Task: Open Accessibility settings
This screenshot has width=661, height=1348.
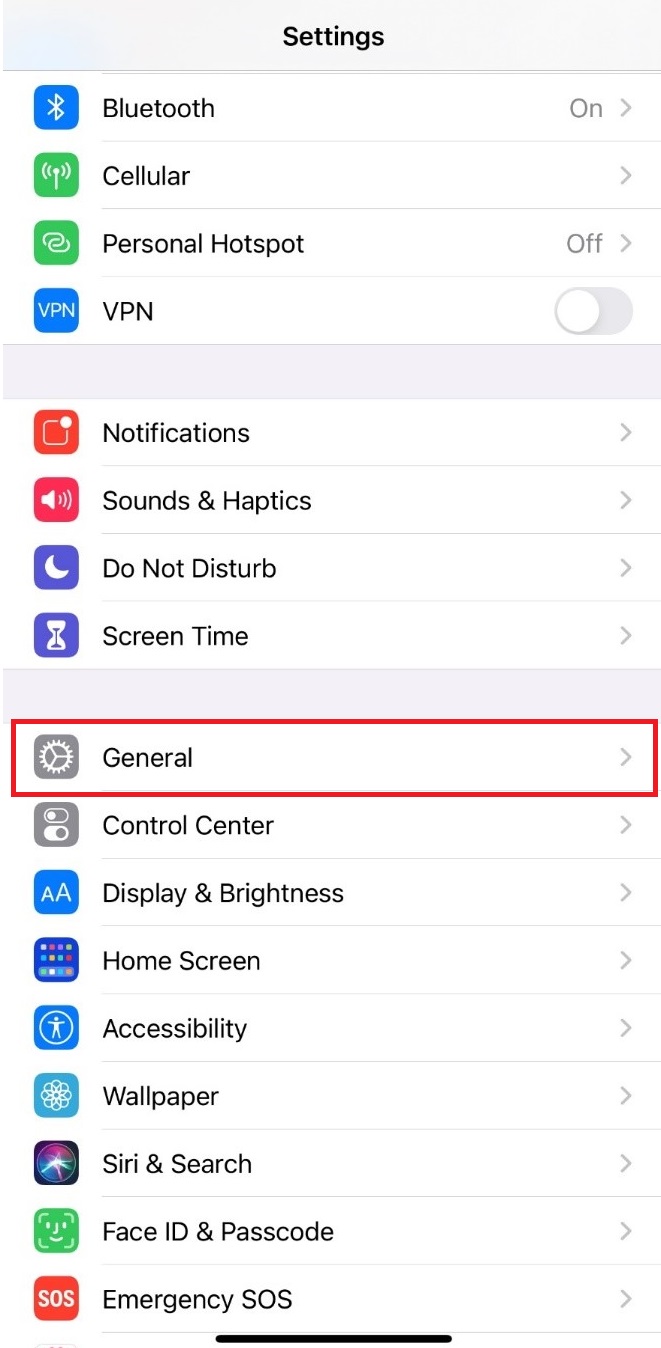Action: [330, 1029]
